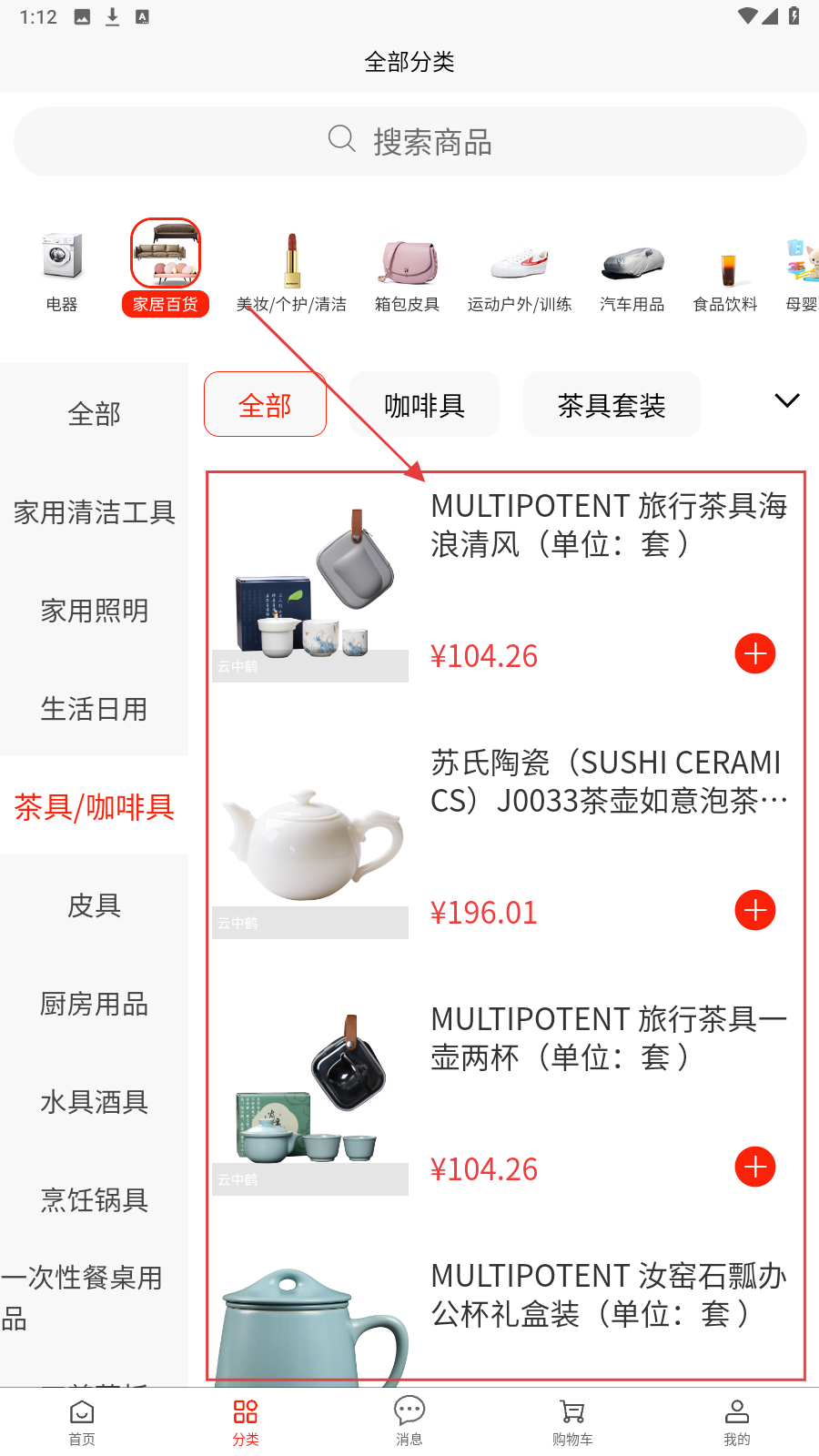
Task: Open the 箱包皮具 category
Action: click(407, 270)
